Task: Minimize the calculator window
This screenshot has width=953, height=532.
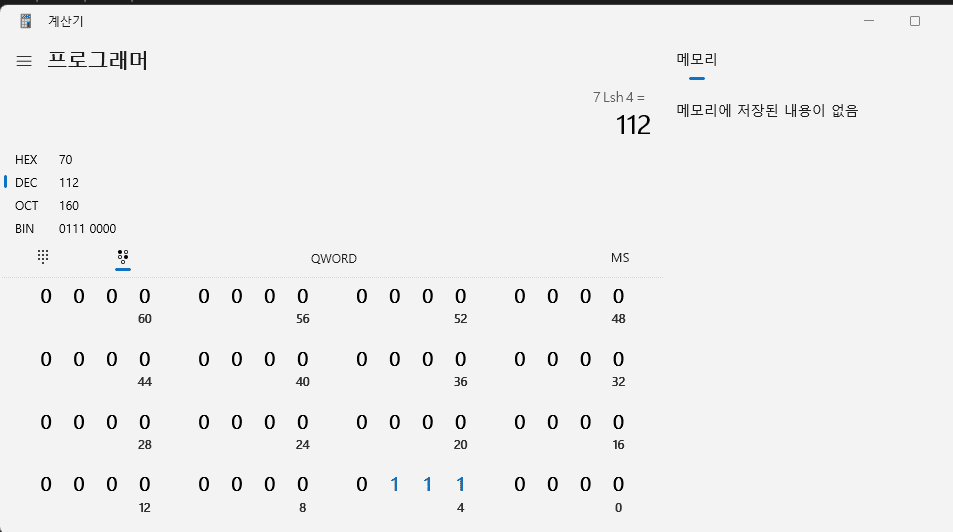Action: [869, 20]
